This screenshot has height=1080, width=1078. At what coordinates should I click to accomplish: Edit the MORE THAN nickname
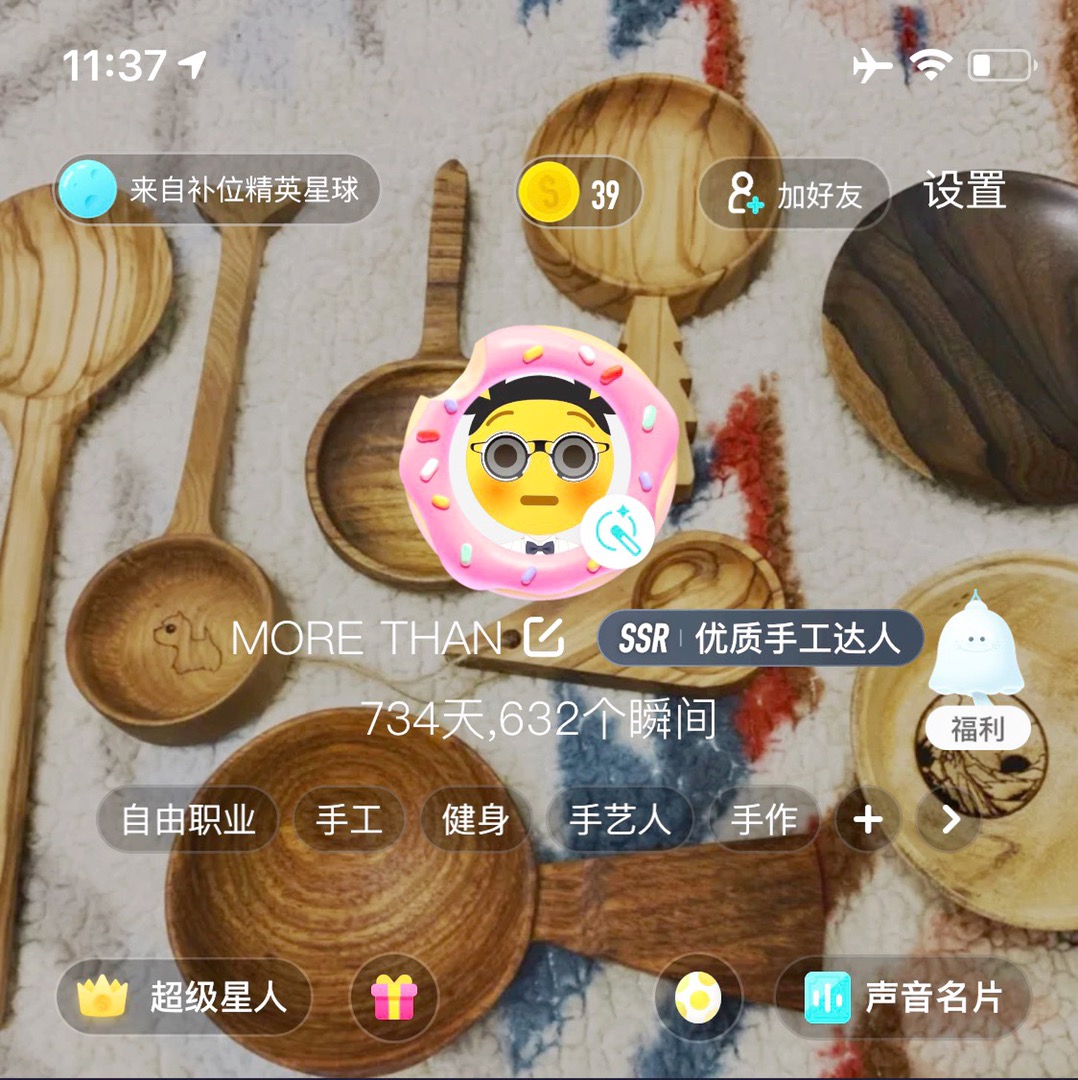[x=546, y=637]
